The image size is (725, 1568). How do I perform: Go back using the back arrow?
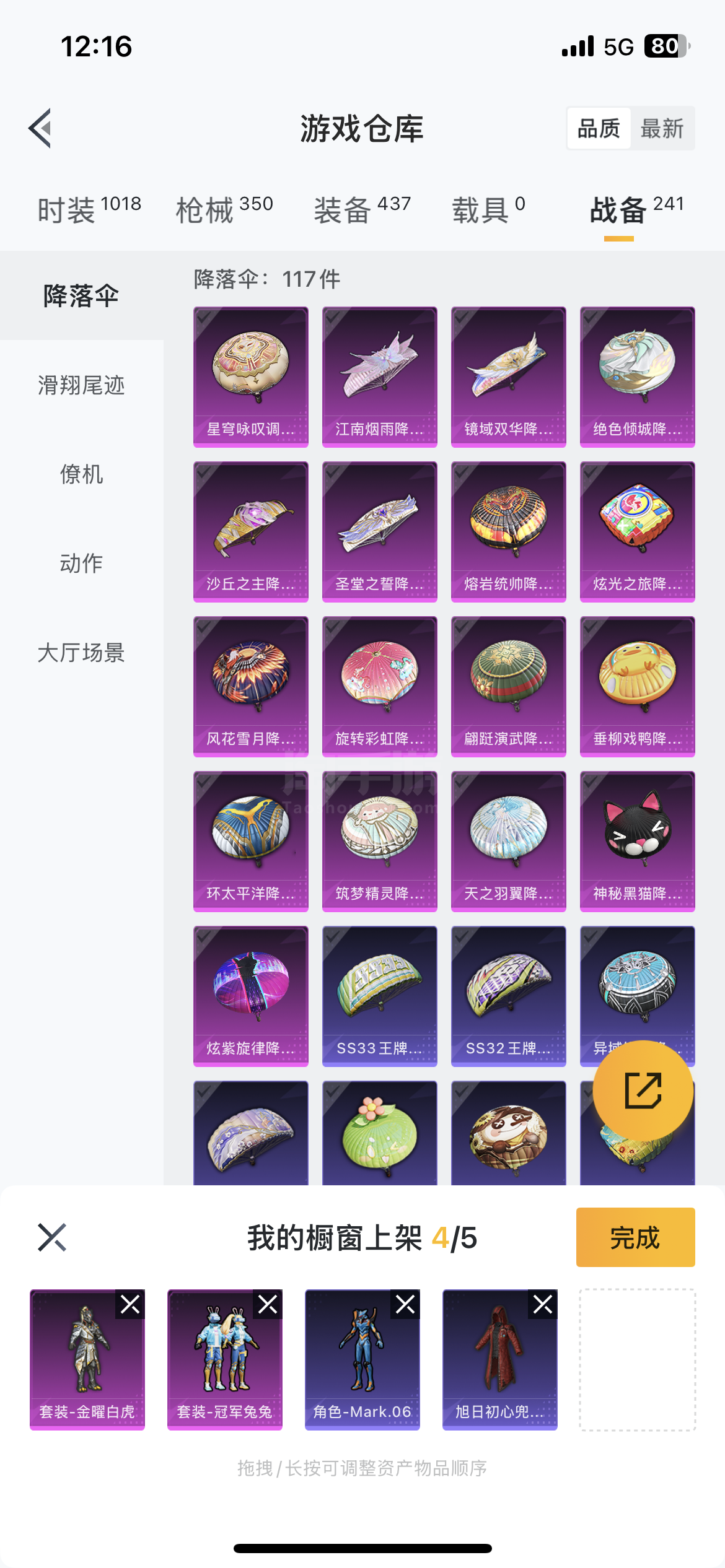(x=41, y=129)
